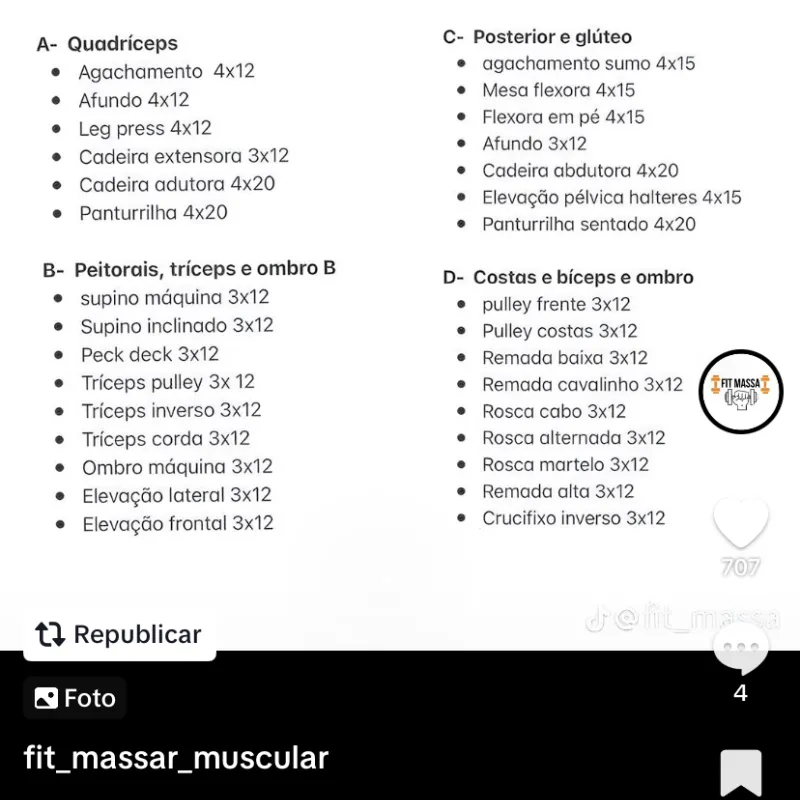The height and width of the screenshot is (800, 800).
Task: Tap the Republicar button
Action: coord(119,634)
